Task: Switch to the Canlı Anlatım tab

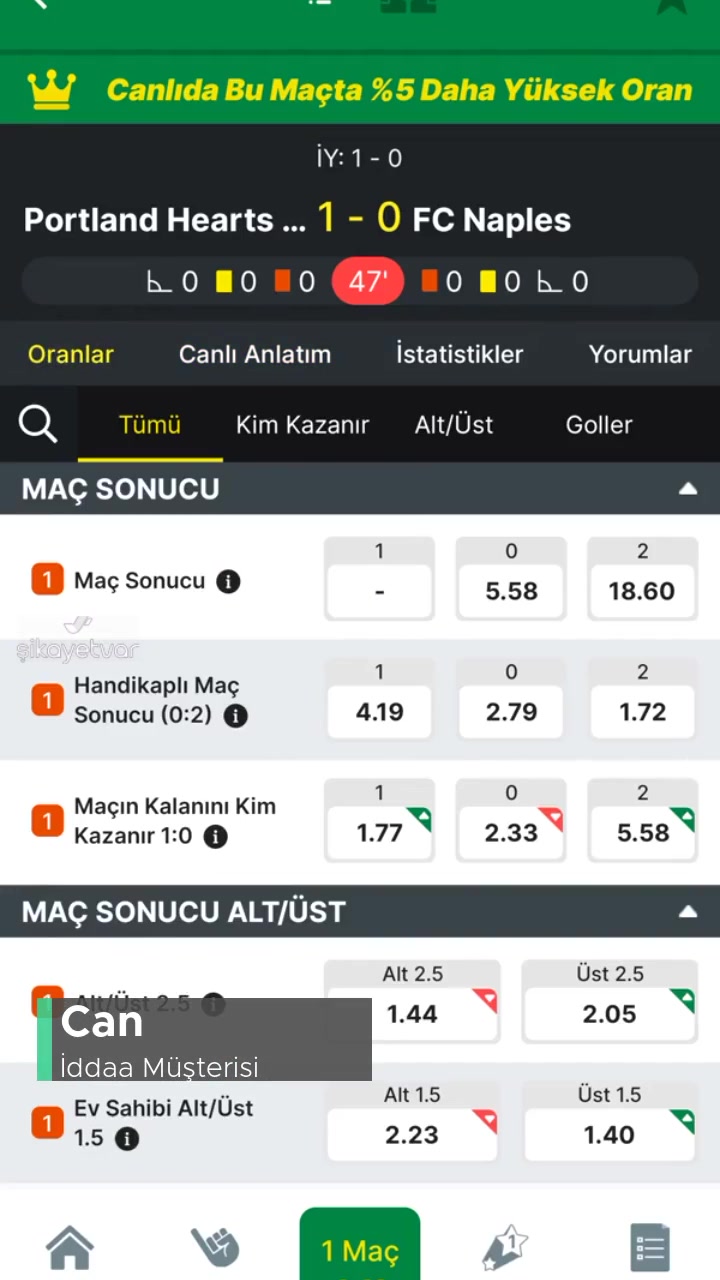Action: pyautogui.click(x=254, y=354)
